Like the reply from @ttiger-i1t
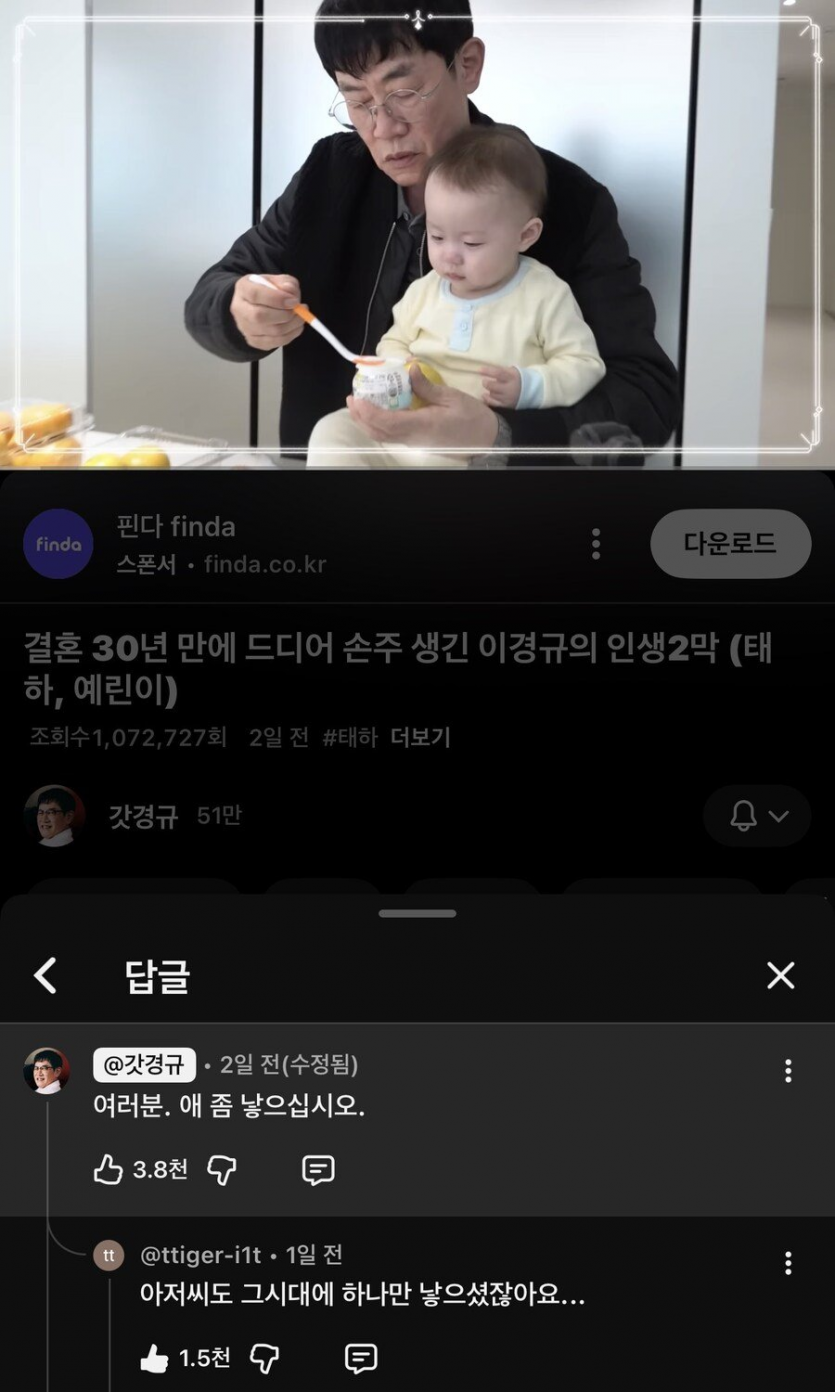The image size is (835, 1392). click(x=154, y=1358)
